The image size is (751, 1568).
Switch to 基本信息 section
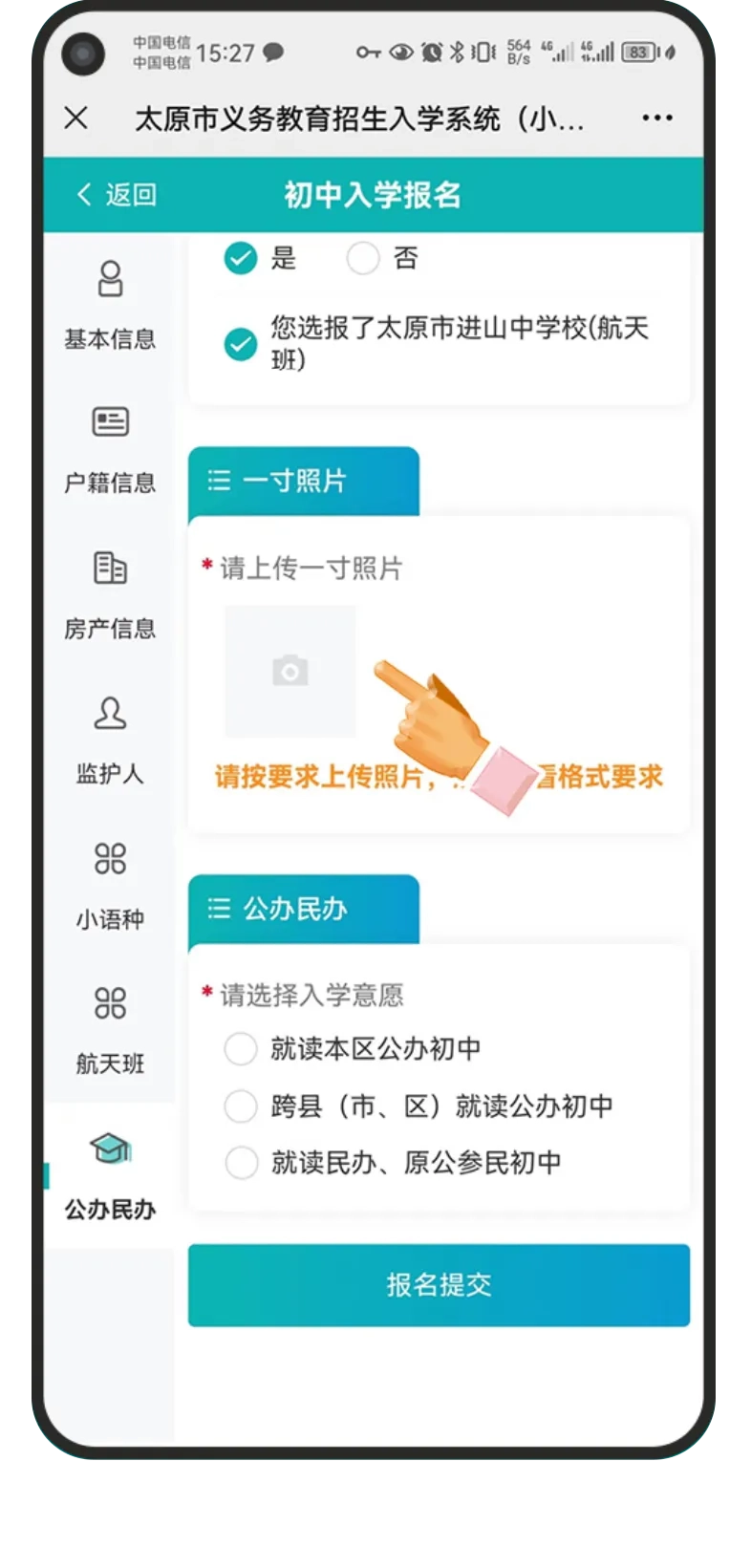coord(110,306)
